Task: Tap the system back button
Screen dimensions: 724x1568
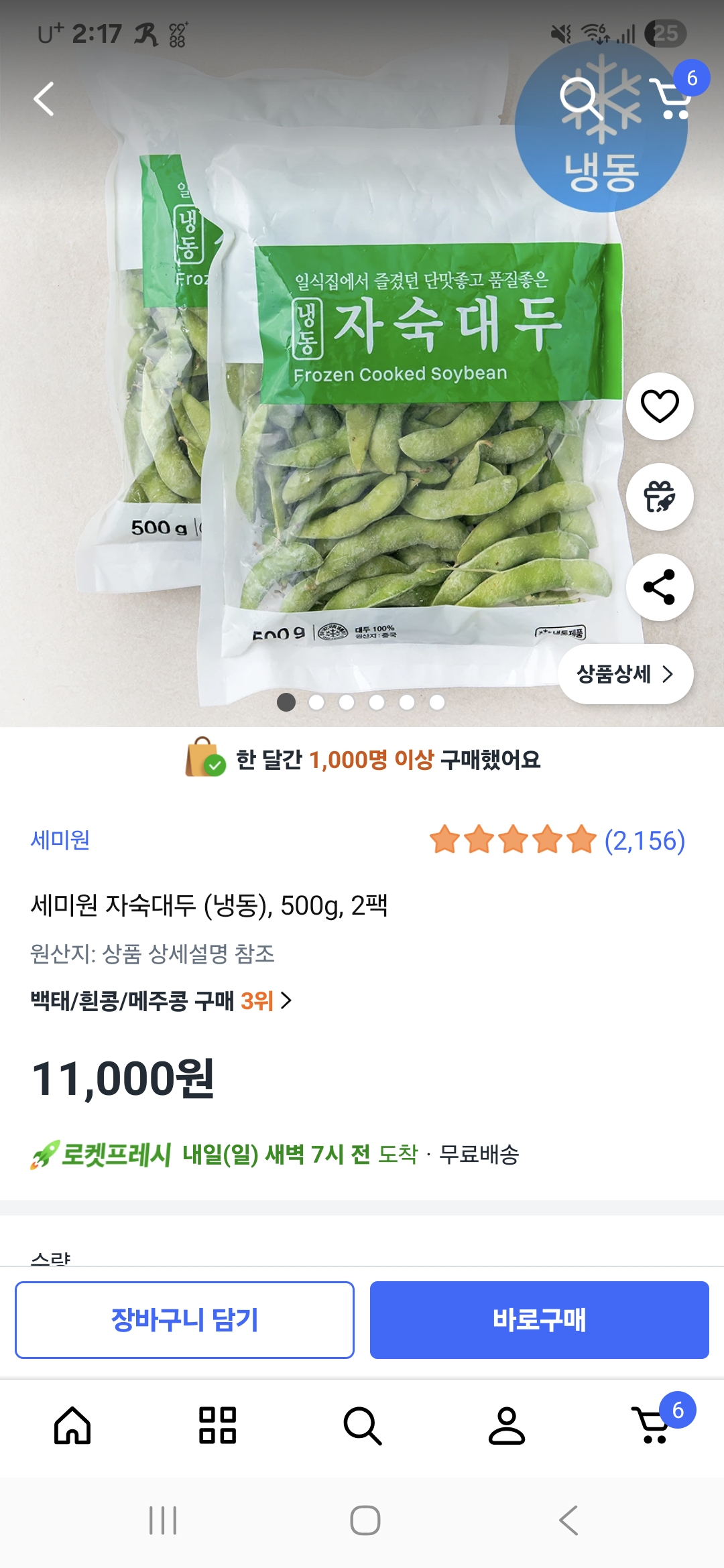Action: [568, 1520]
